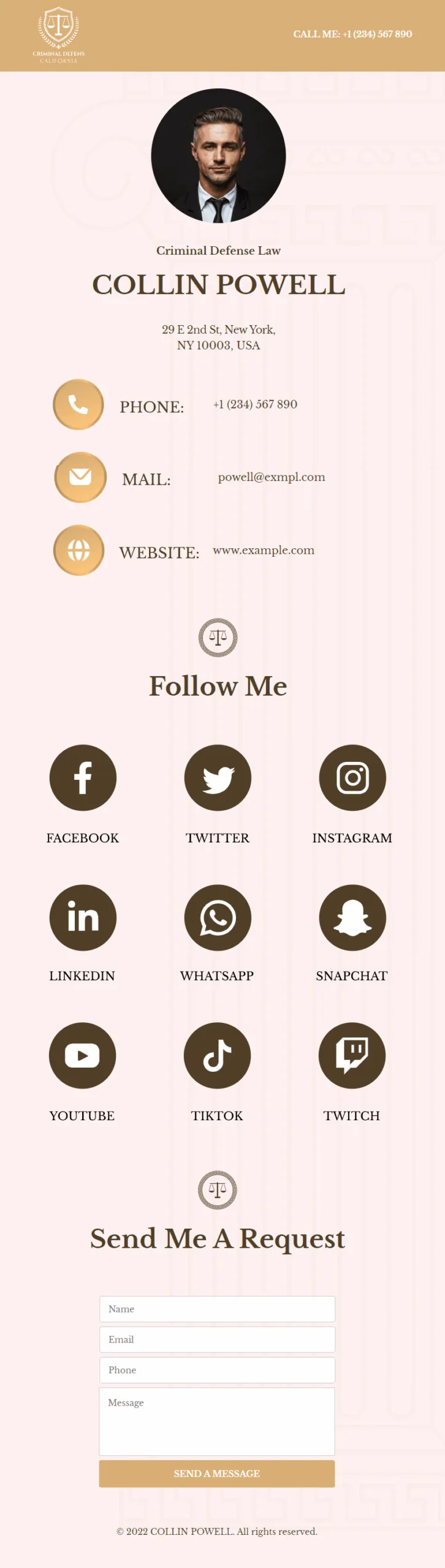The height and width of the screenshot is (1568, 445).
Task: Submit with Send A Message button
Action: [217, 1474]
